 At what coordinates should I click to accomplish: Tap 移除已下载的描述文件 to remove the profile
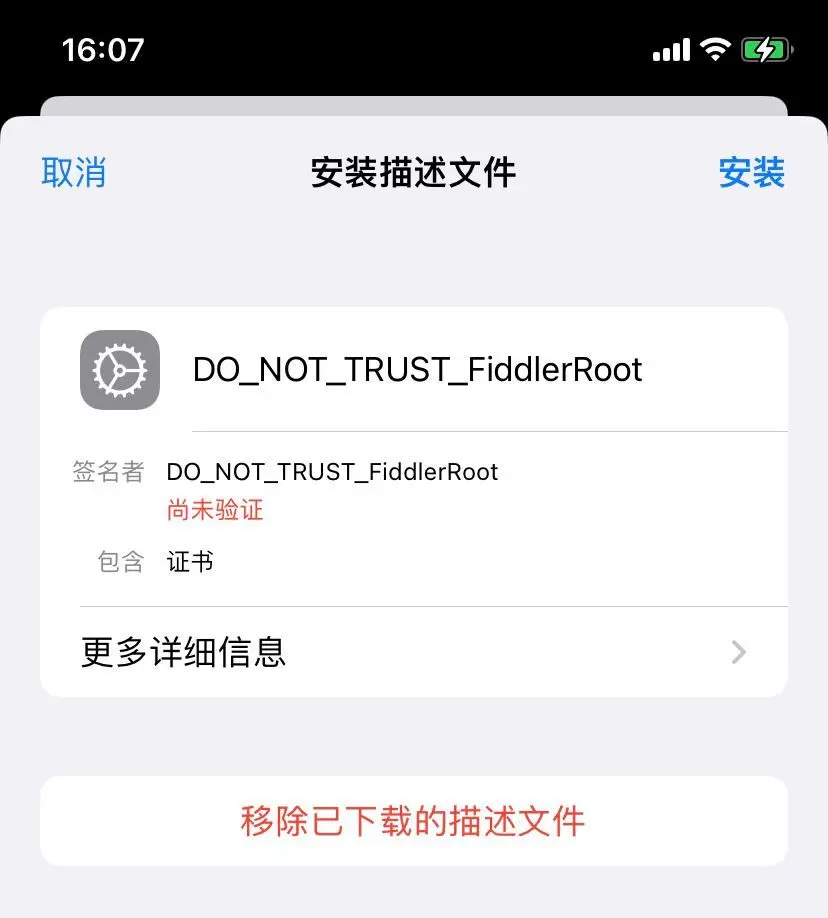(x=414, y=820)
